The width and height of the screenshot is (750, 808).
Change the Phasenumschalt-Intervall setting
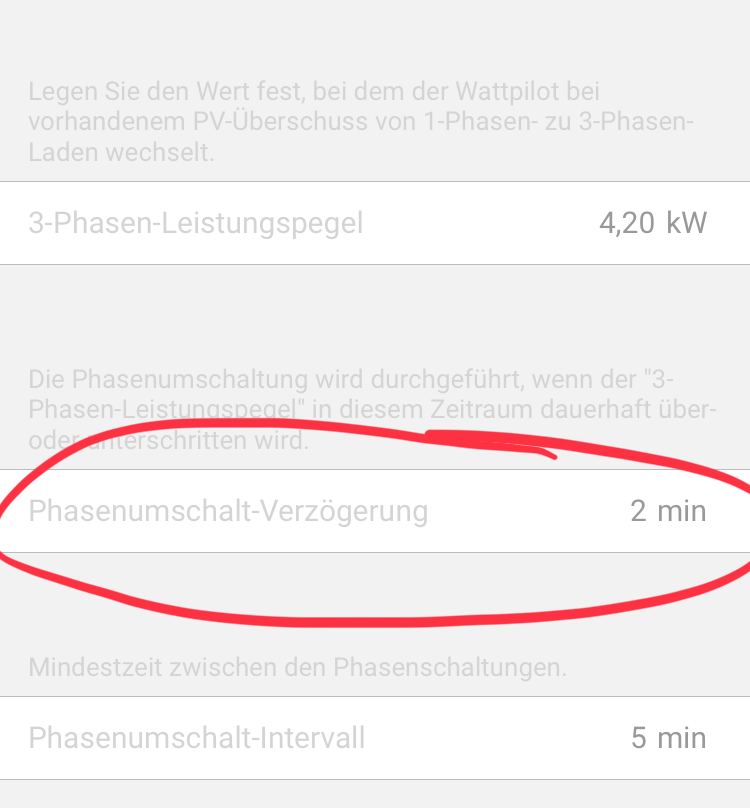click(x=374, y=738)
